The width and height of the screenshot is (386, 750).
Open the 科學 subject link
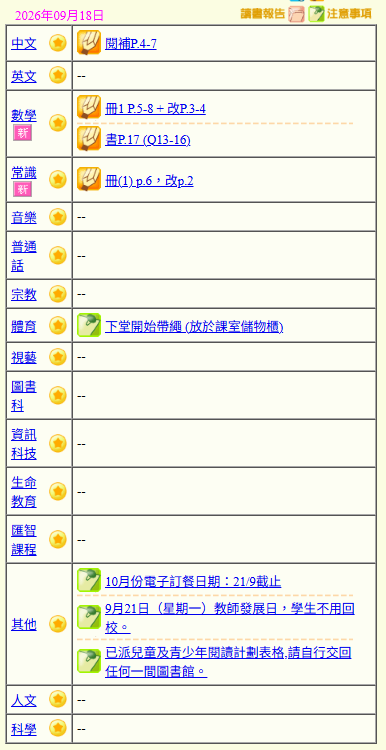click(x=24, y=729)
